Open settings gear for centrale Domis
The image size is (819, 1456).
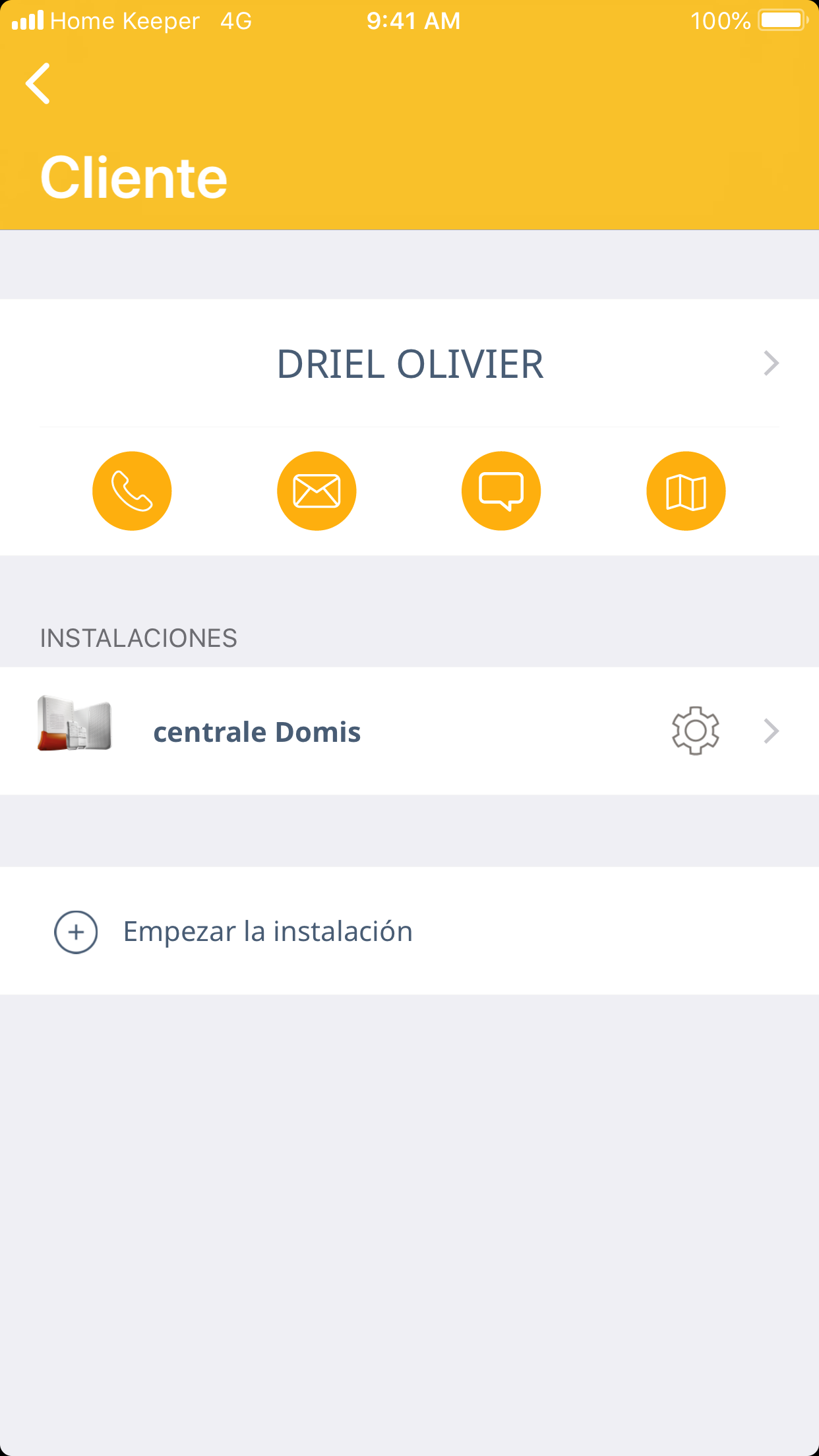[695, 731]
